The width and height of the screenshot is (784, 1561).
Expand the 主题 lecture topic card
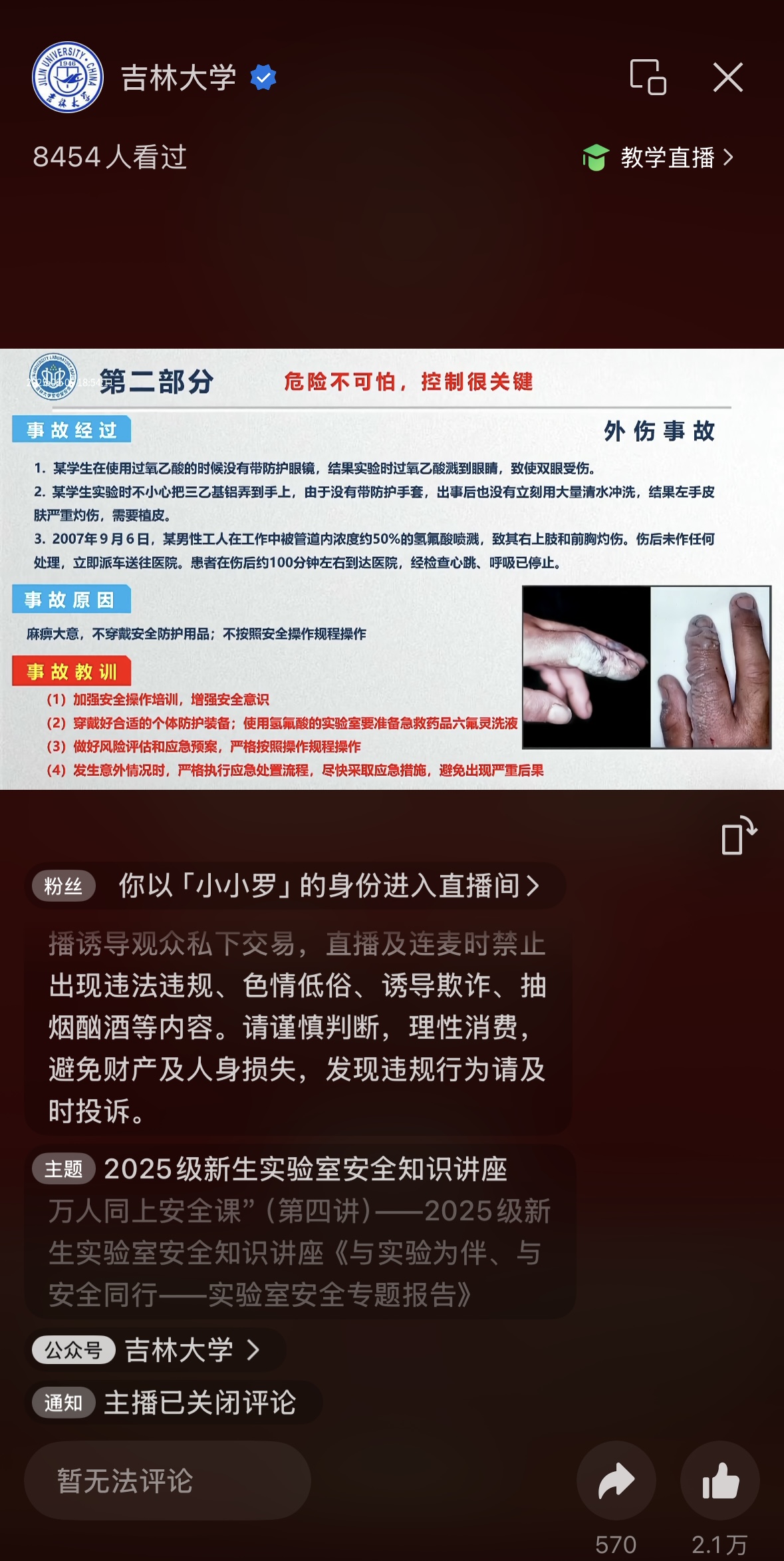click(299, 1231)
